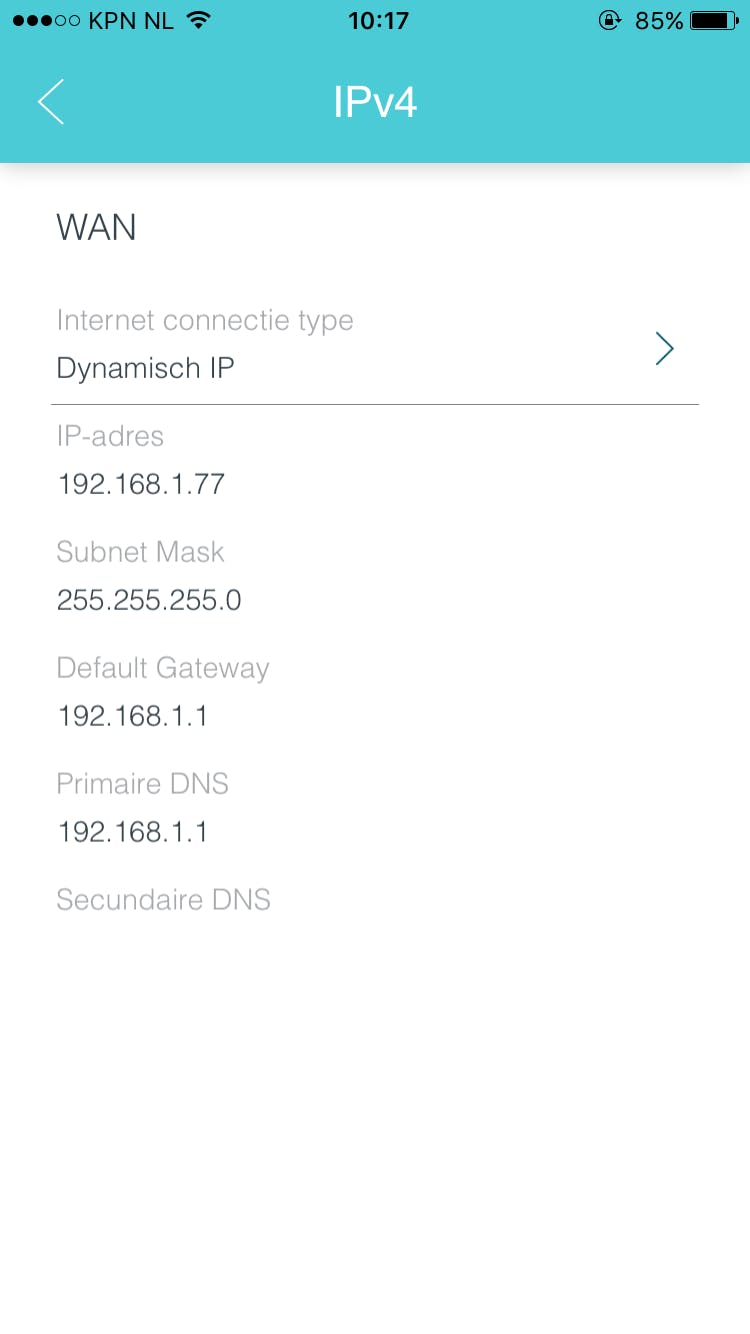Go back from the IPv4 screen
Image resolution: width=750 pixels, height=1334 pixels.
[51, 102]
